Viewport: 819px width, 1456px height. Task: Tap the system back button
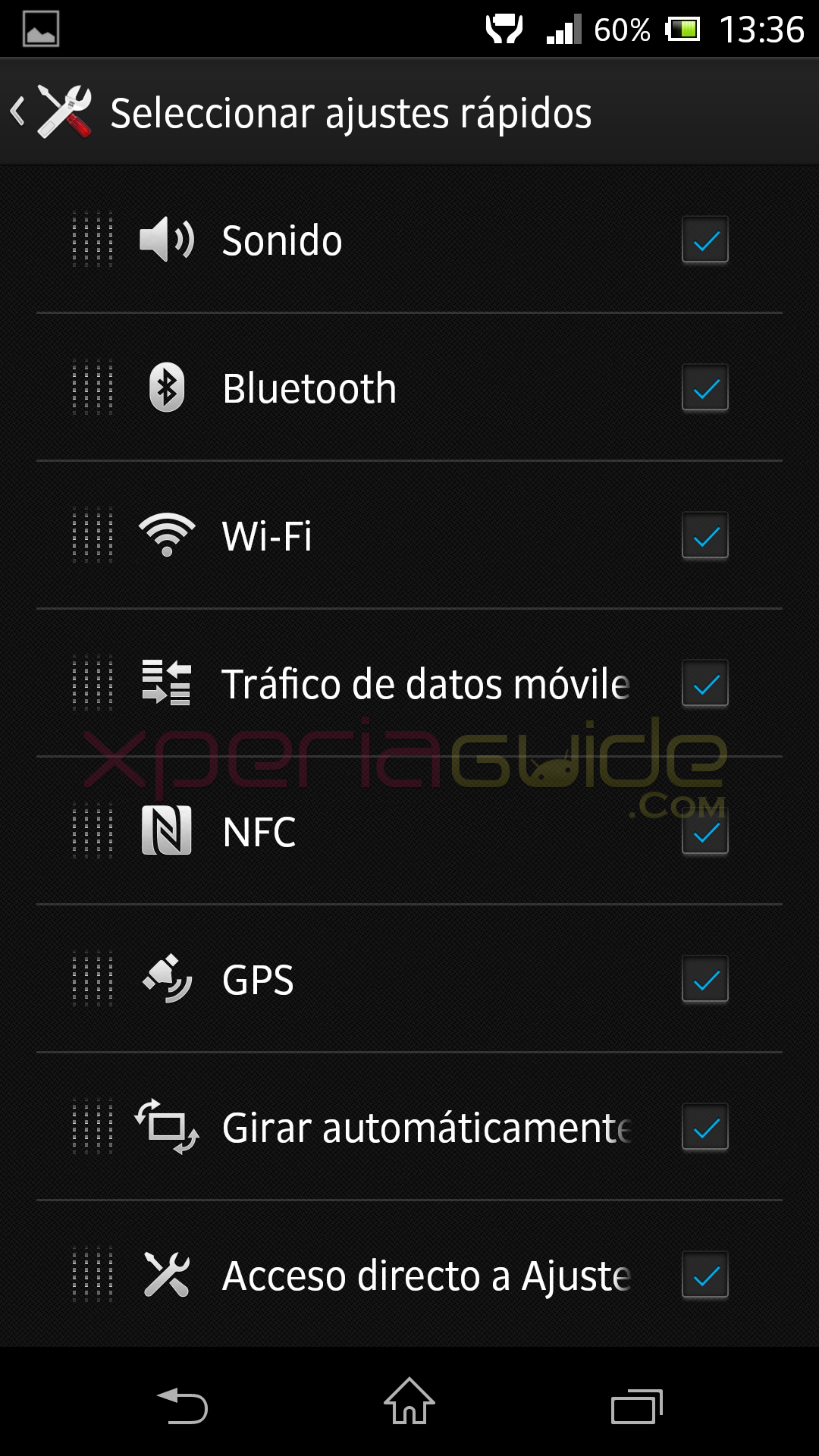182,1405
